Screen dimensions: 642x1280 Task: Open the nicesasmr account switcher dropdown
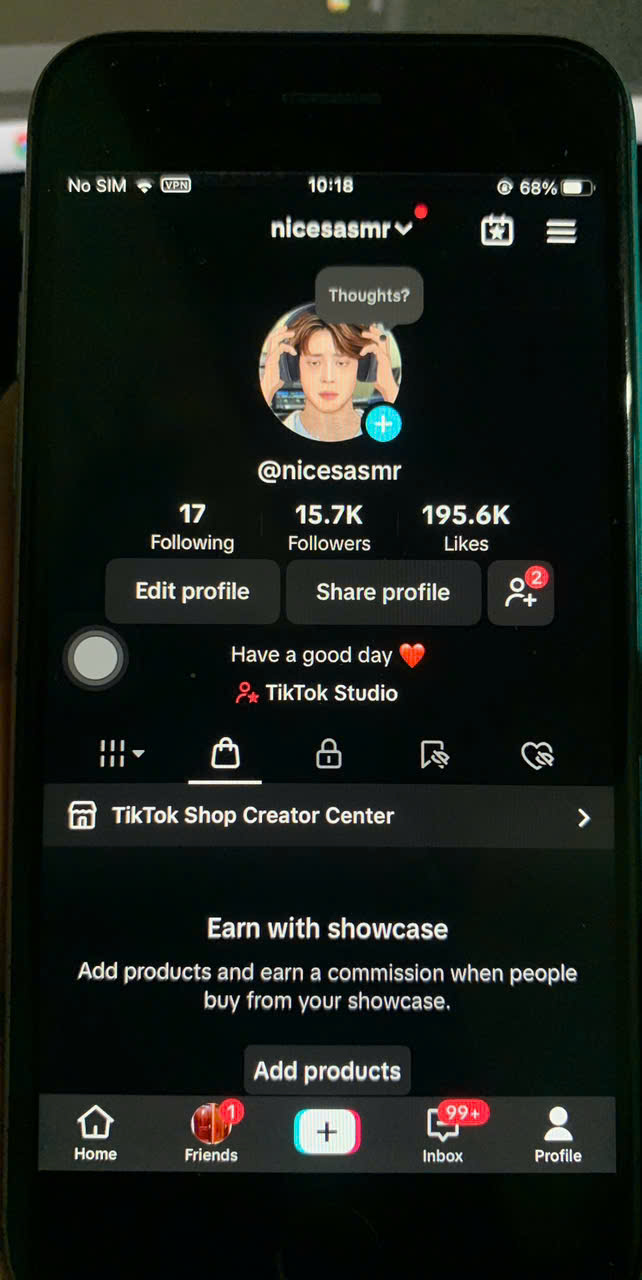(341, 229)
